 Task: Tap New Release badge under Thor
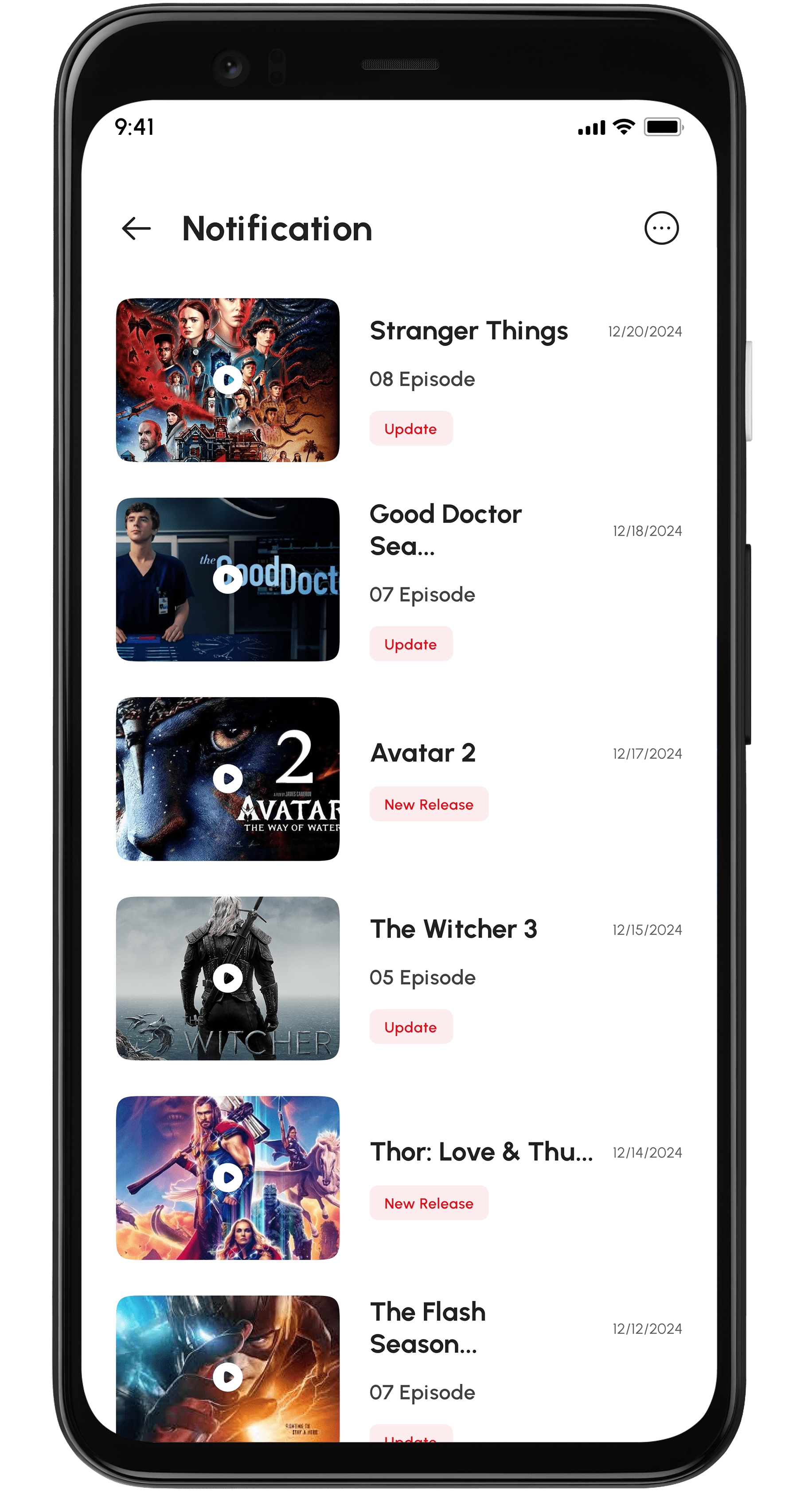coord(429,1203)
